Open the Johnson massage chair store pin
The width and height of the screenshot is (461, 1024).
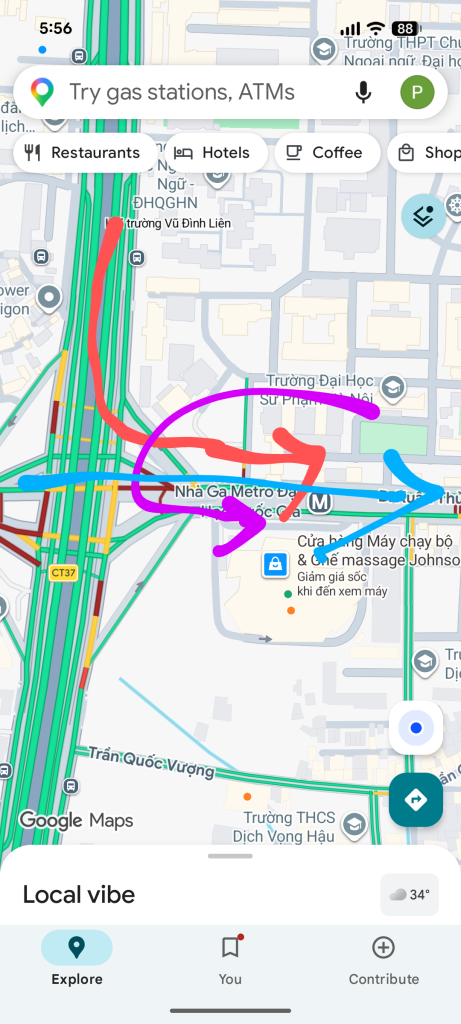point(276,565)
